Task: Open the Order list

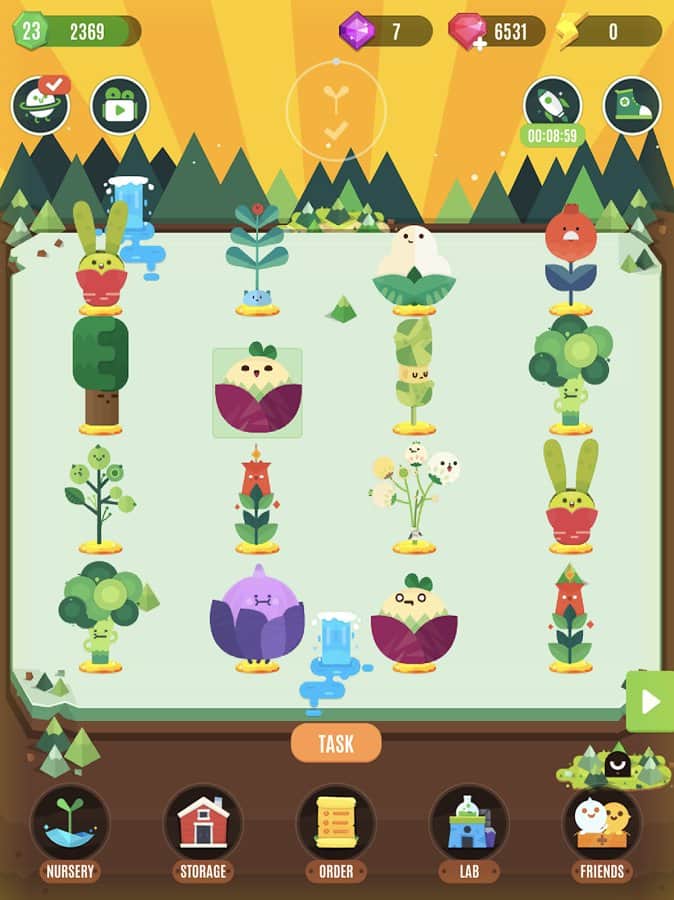Action: 336,823
